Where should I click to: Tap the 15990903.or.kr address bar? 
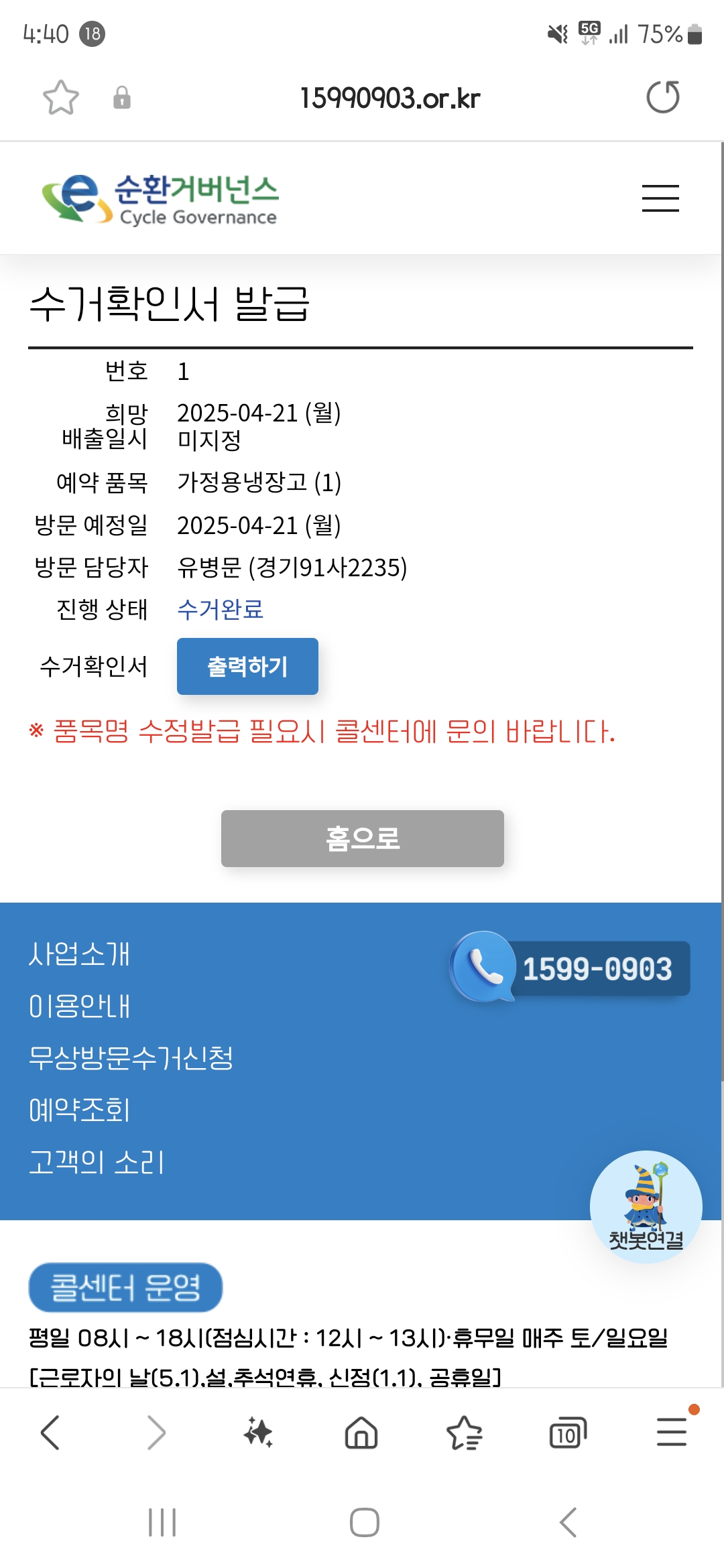[x=389, y=99]
